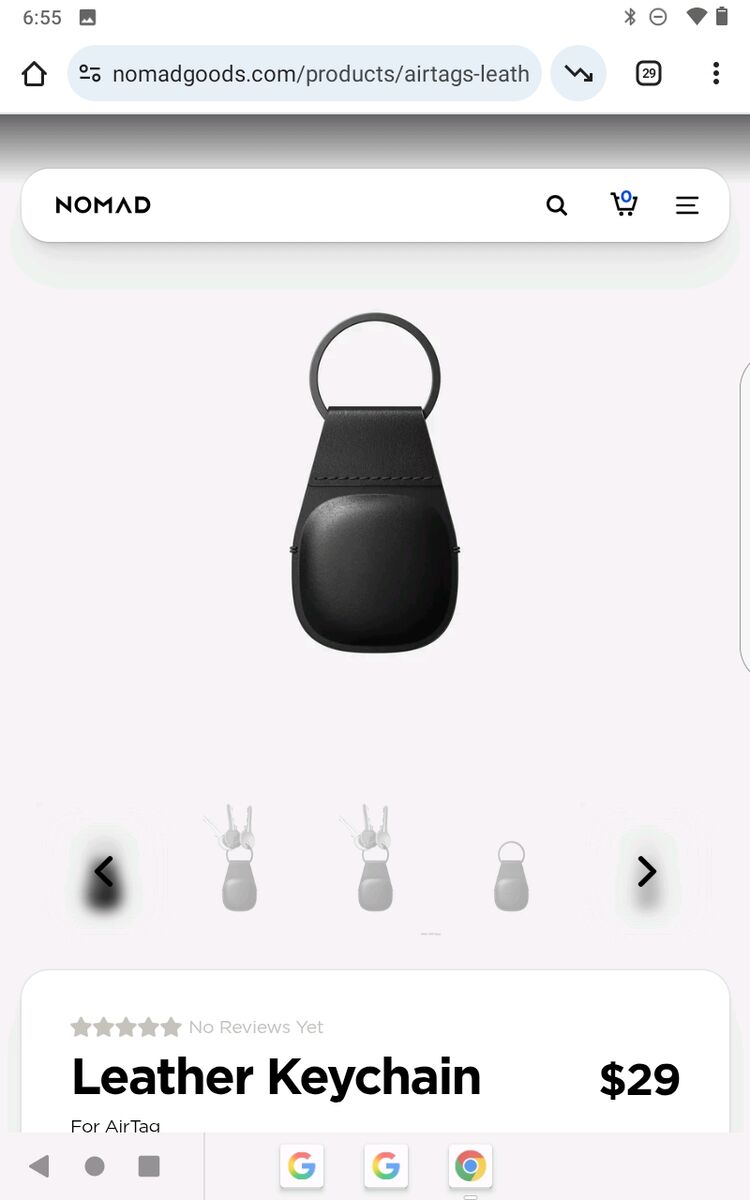Screen dimensions: 750x1200
Task: Advance to next product image
Action: pos(647,871)
